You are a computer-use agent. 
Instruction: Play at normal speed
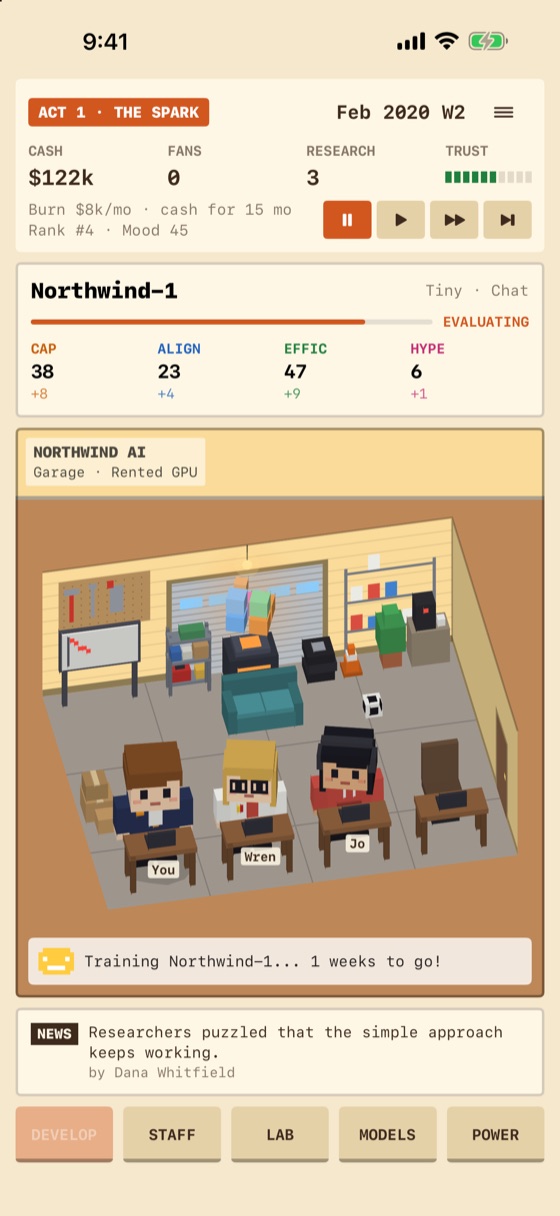click(401, 220)
